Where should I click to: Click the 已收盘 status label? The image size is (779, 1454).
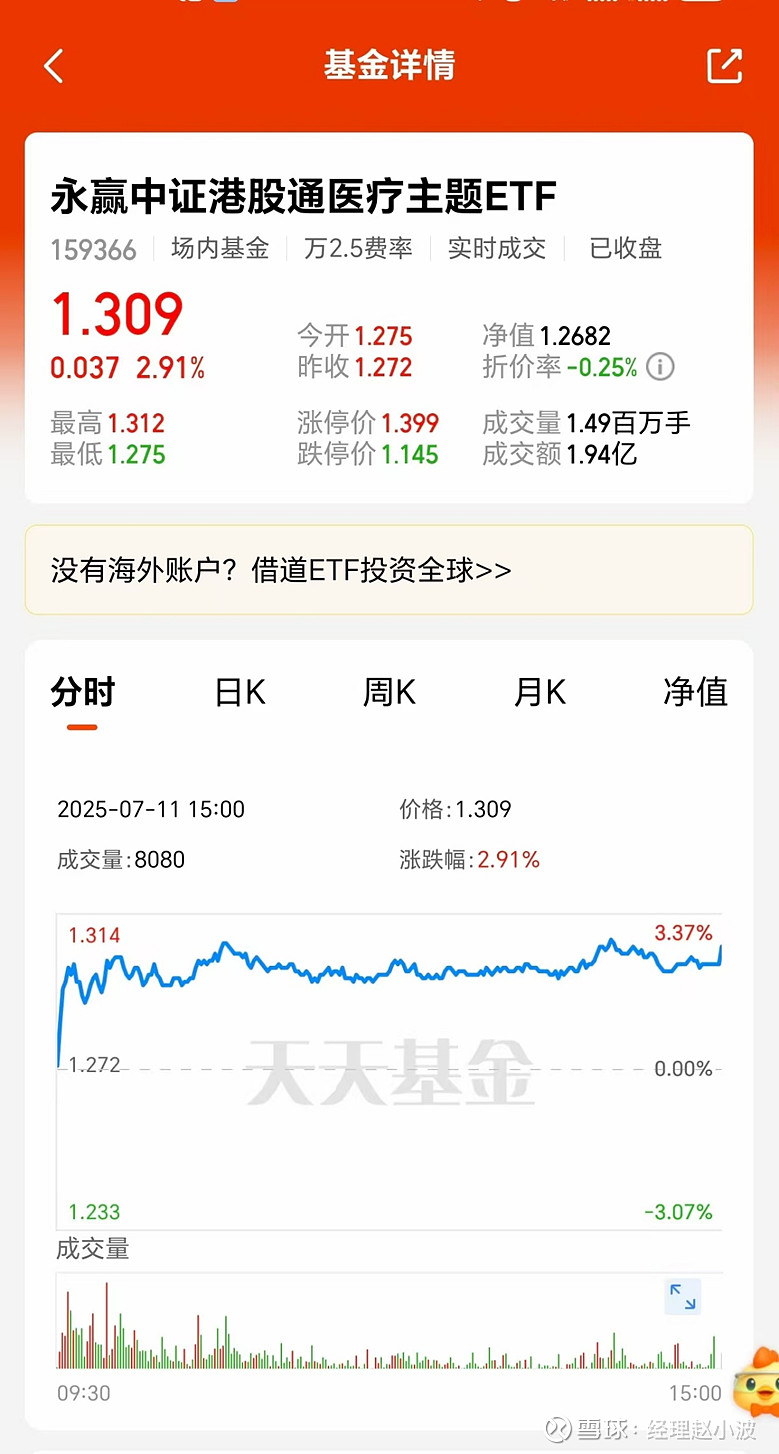(624, 250)
